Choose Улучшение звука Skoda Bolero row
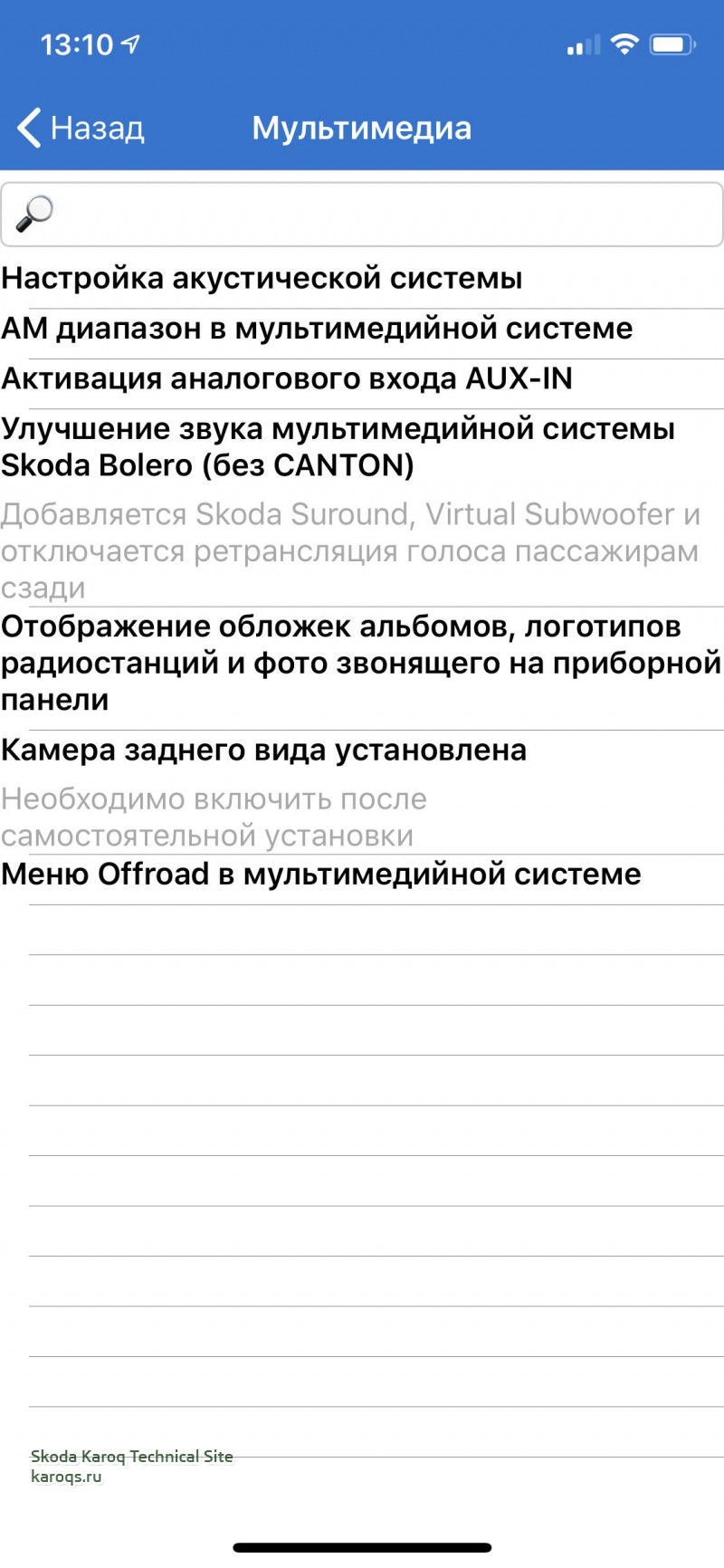The image size is (724, 1568). click(338, 447)
